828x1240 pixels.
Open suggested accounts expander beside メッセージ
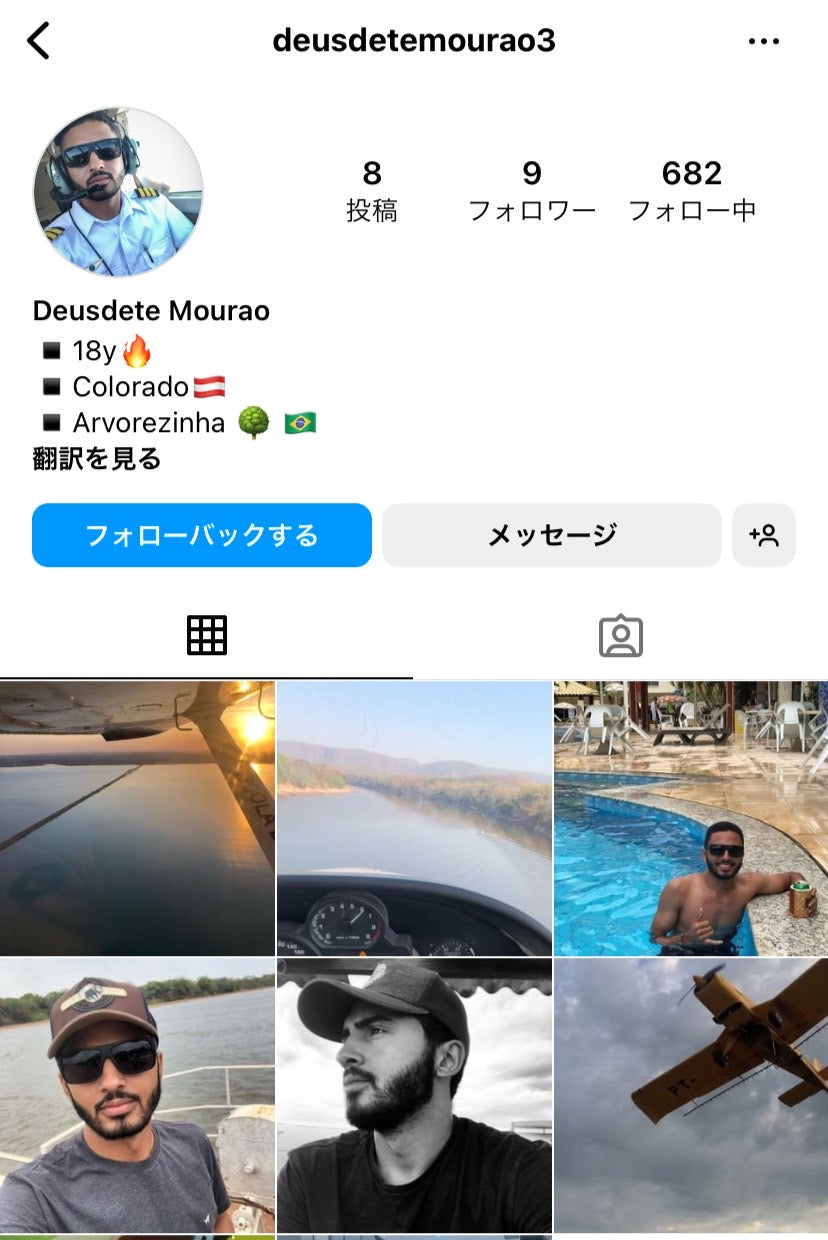pos(765,535)
